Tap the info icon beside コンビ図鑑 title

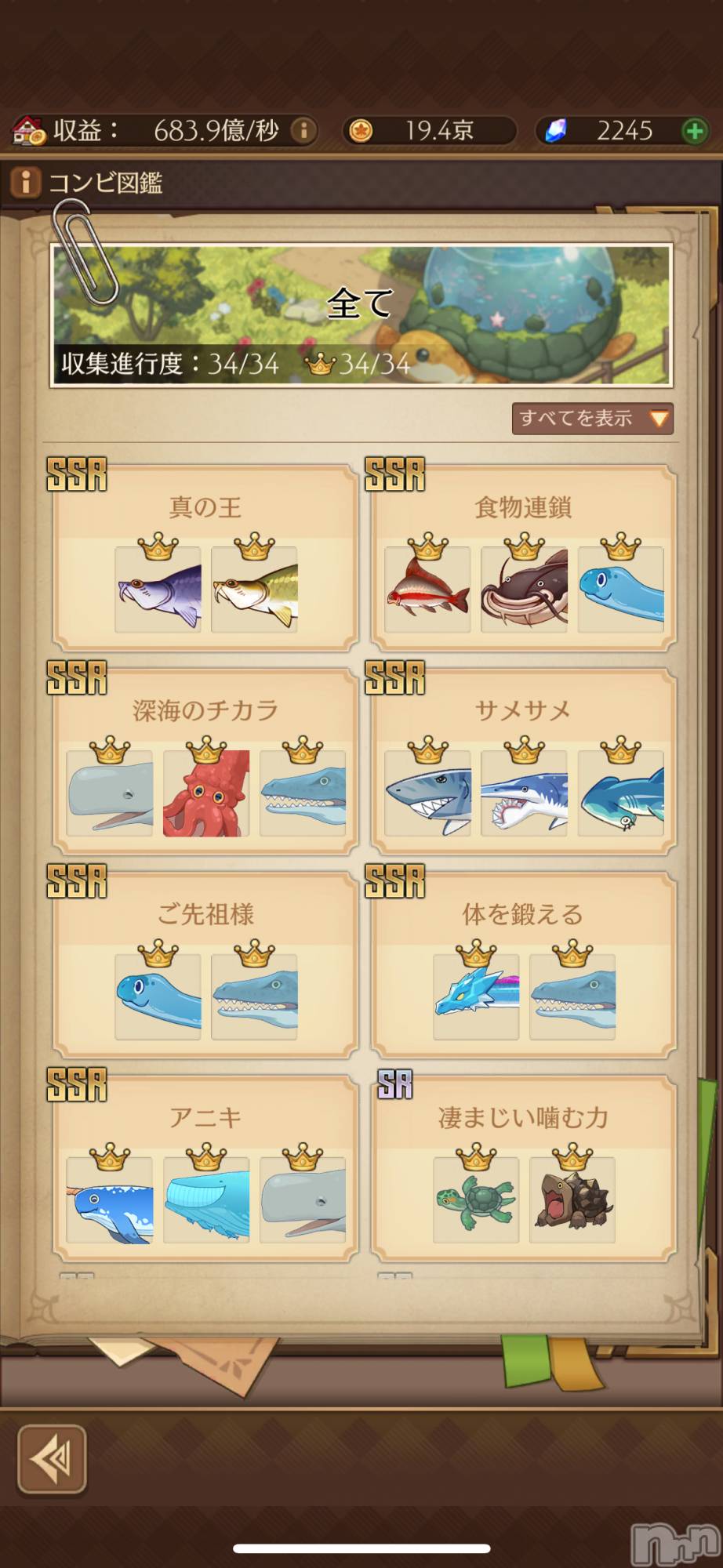(x=24, y=182)
